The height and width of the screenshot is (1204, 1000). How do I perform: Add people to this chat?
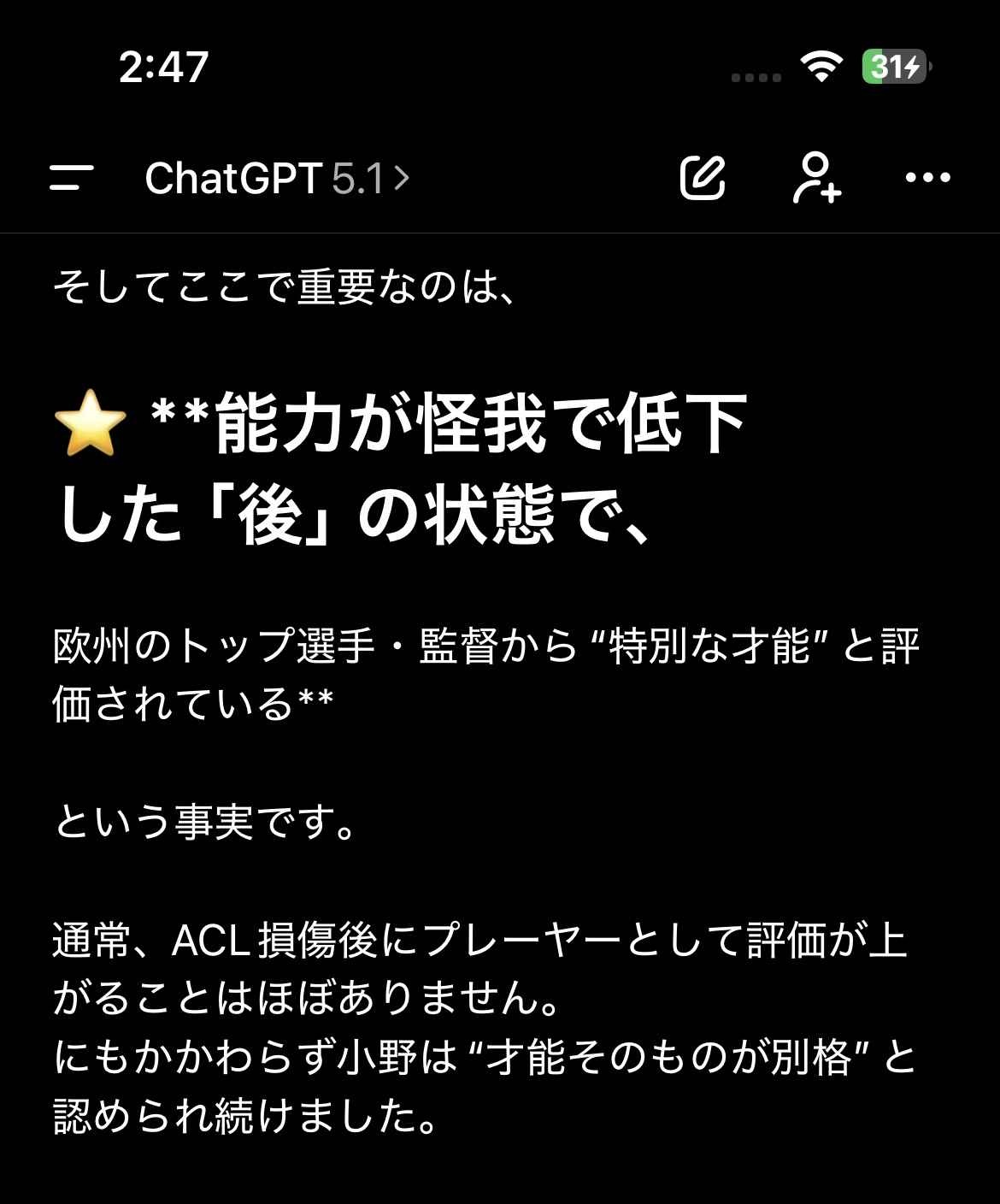pyautogui.click(x=817, y=178)
